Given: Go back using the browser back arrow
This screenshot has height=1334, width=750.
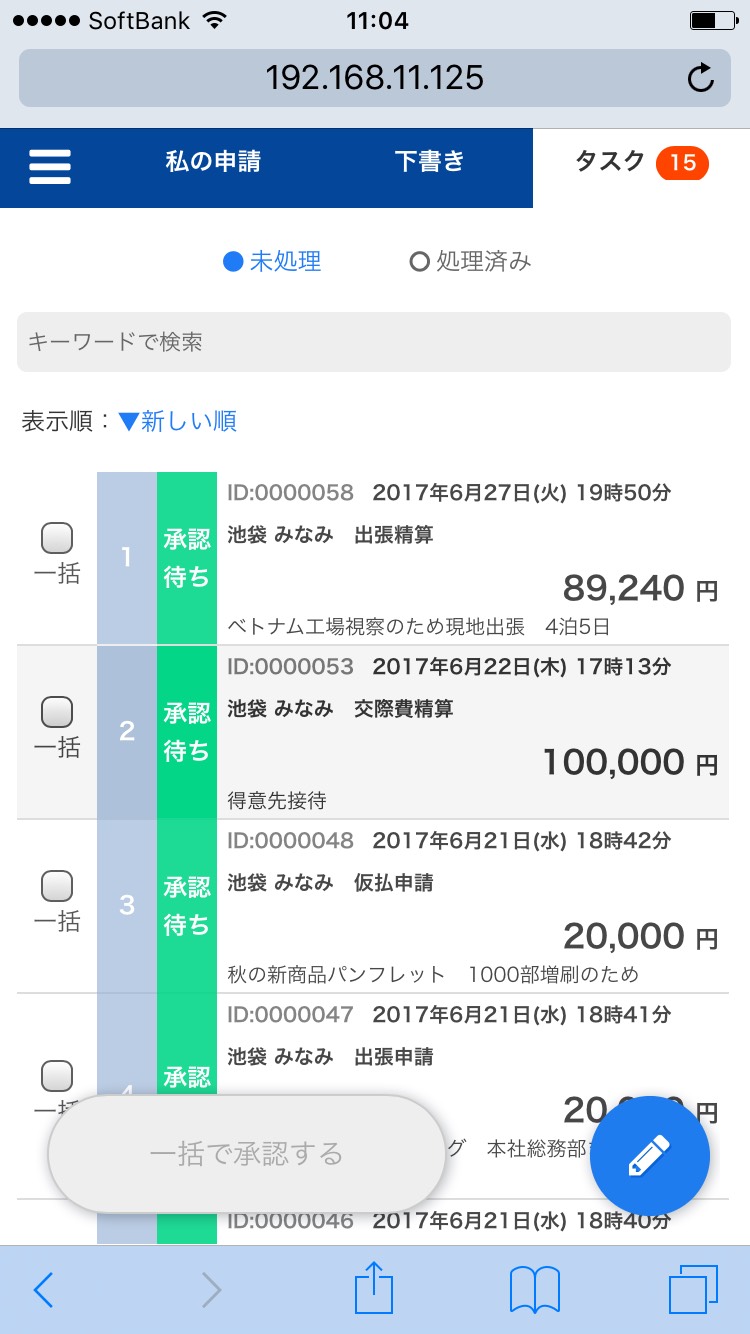Looking at the screenshot, I should click(x=43, y=1290).
